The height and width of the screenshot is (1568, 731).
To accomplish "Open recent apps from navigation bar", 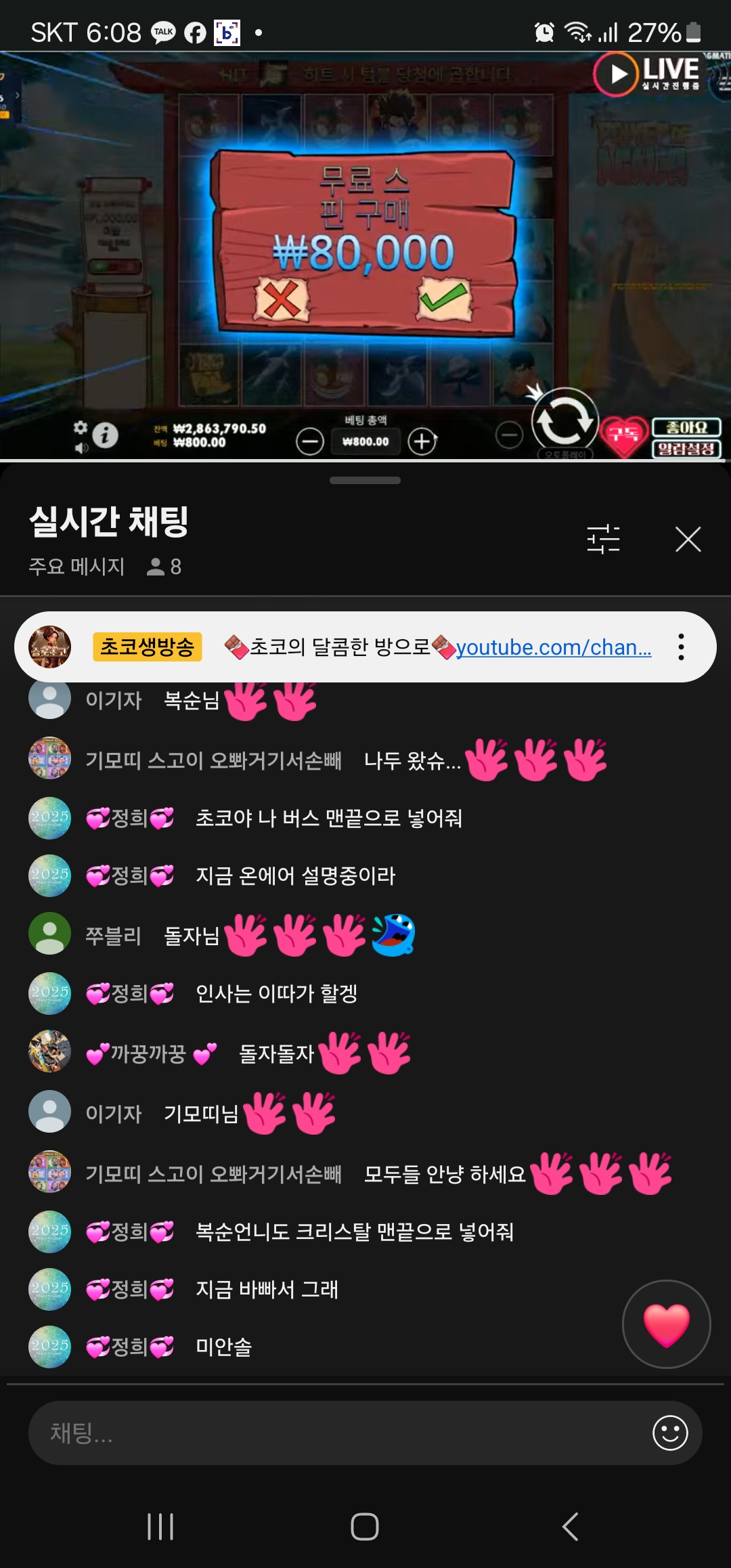I will pos(160,1527).
